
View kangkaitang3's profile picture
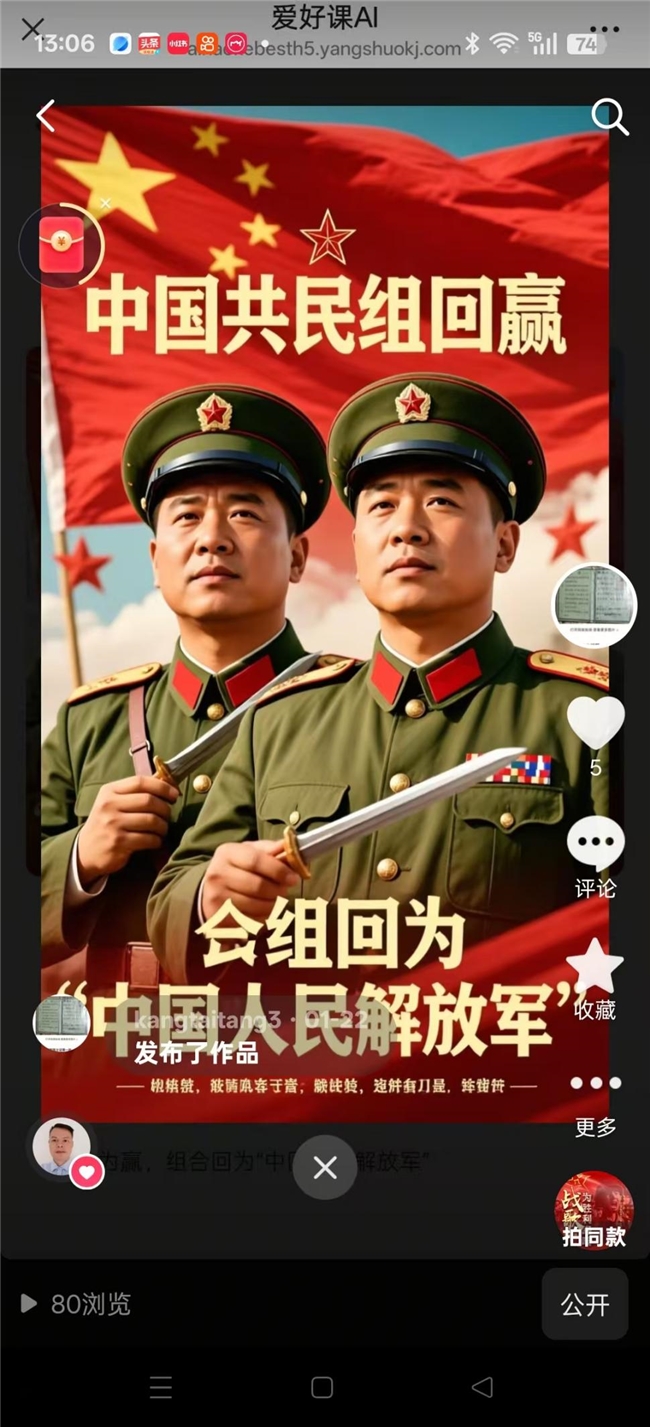click(x=62, y=1022)
